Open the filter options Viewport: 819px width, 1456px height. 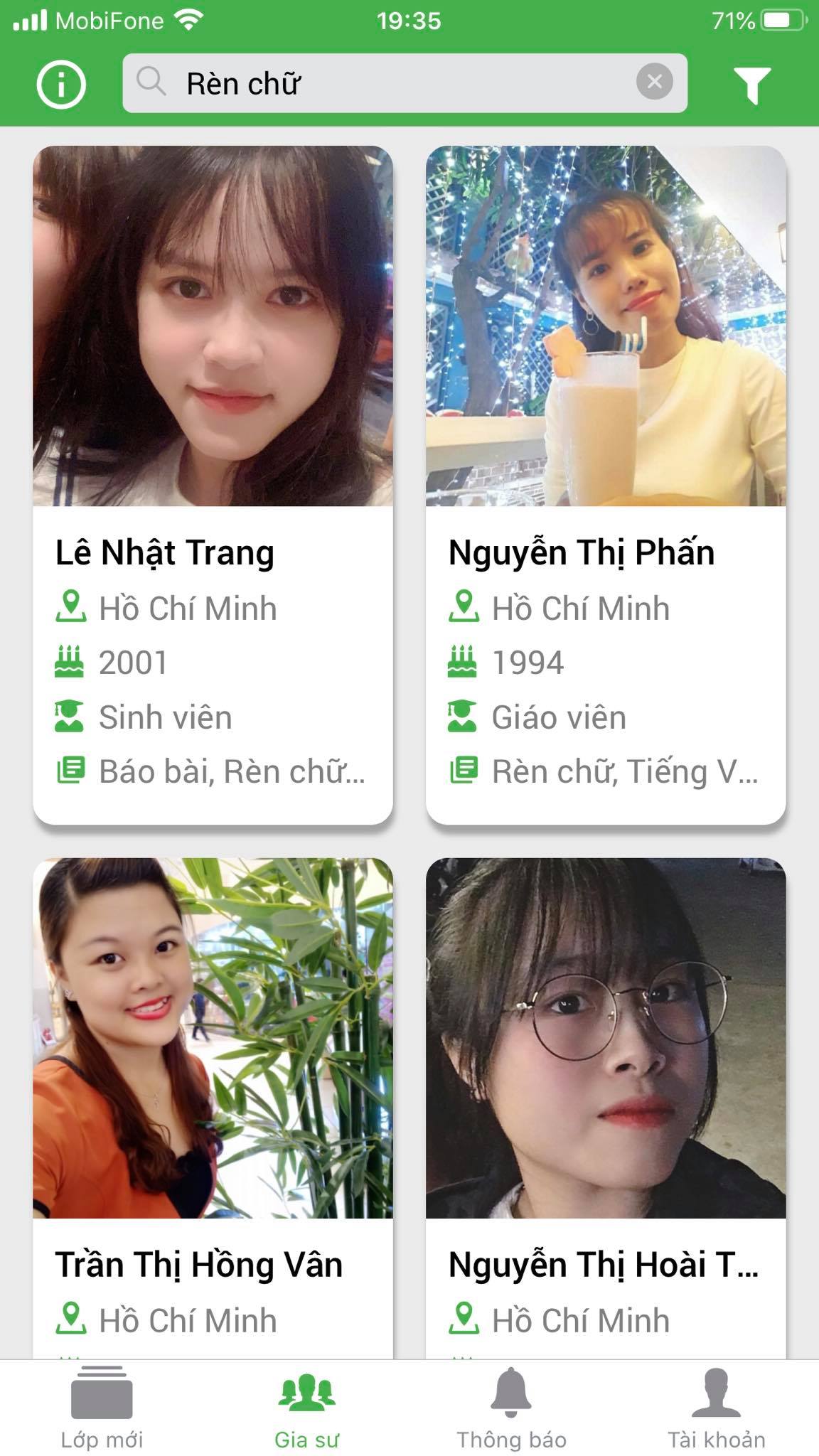pos(751,85)
